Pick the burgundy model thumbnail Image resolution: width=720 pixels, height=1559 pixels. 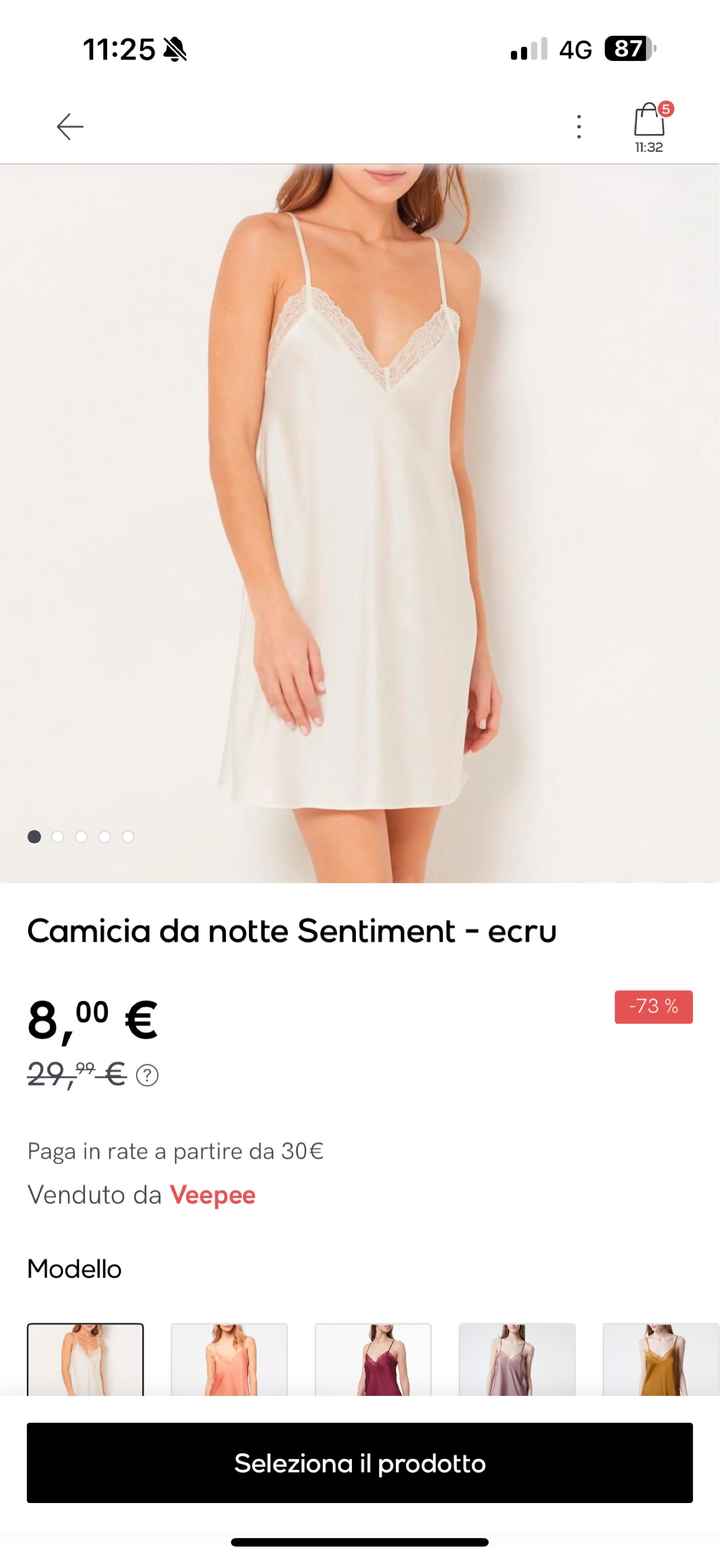(x=373, y=1360)
